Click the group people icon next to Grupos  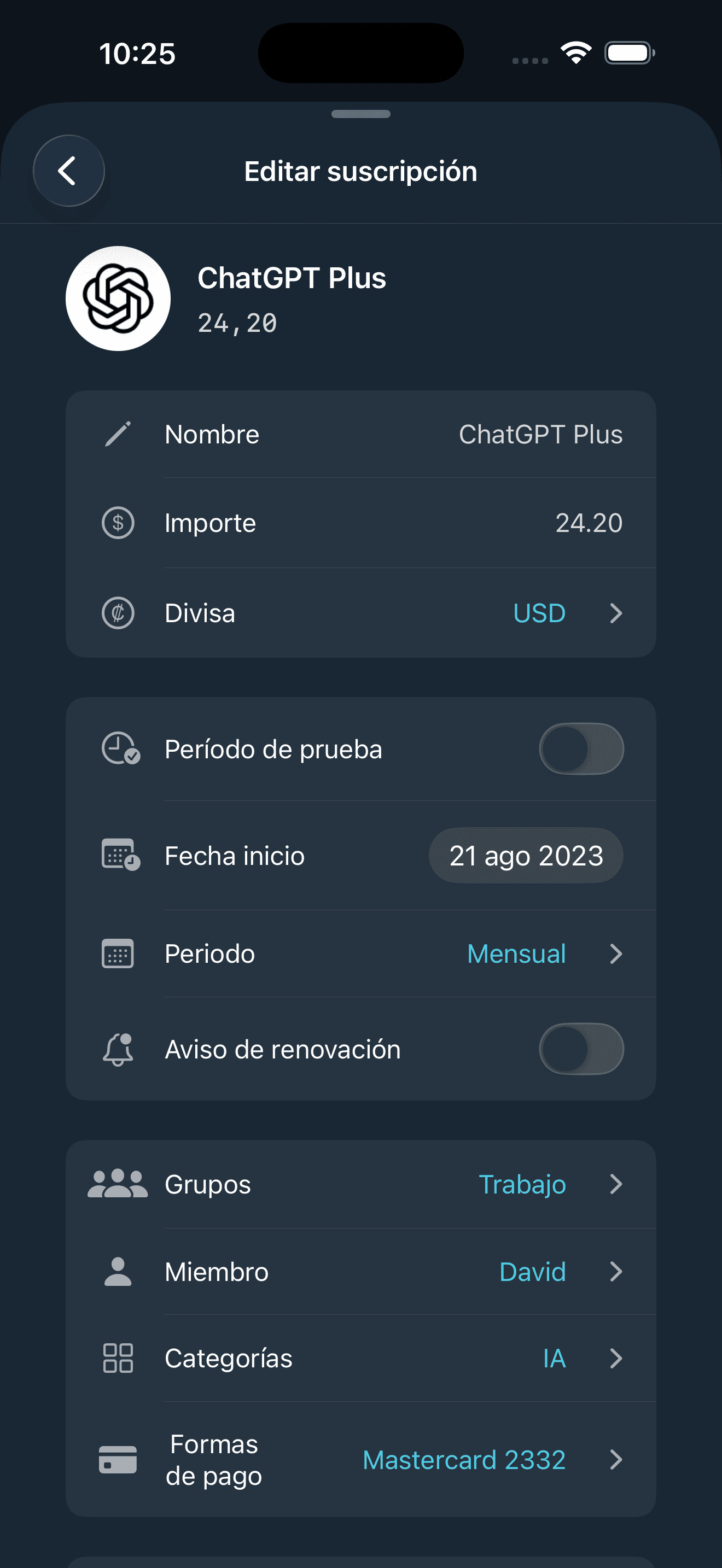coord(119,1183)
